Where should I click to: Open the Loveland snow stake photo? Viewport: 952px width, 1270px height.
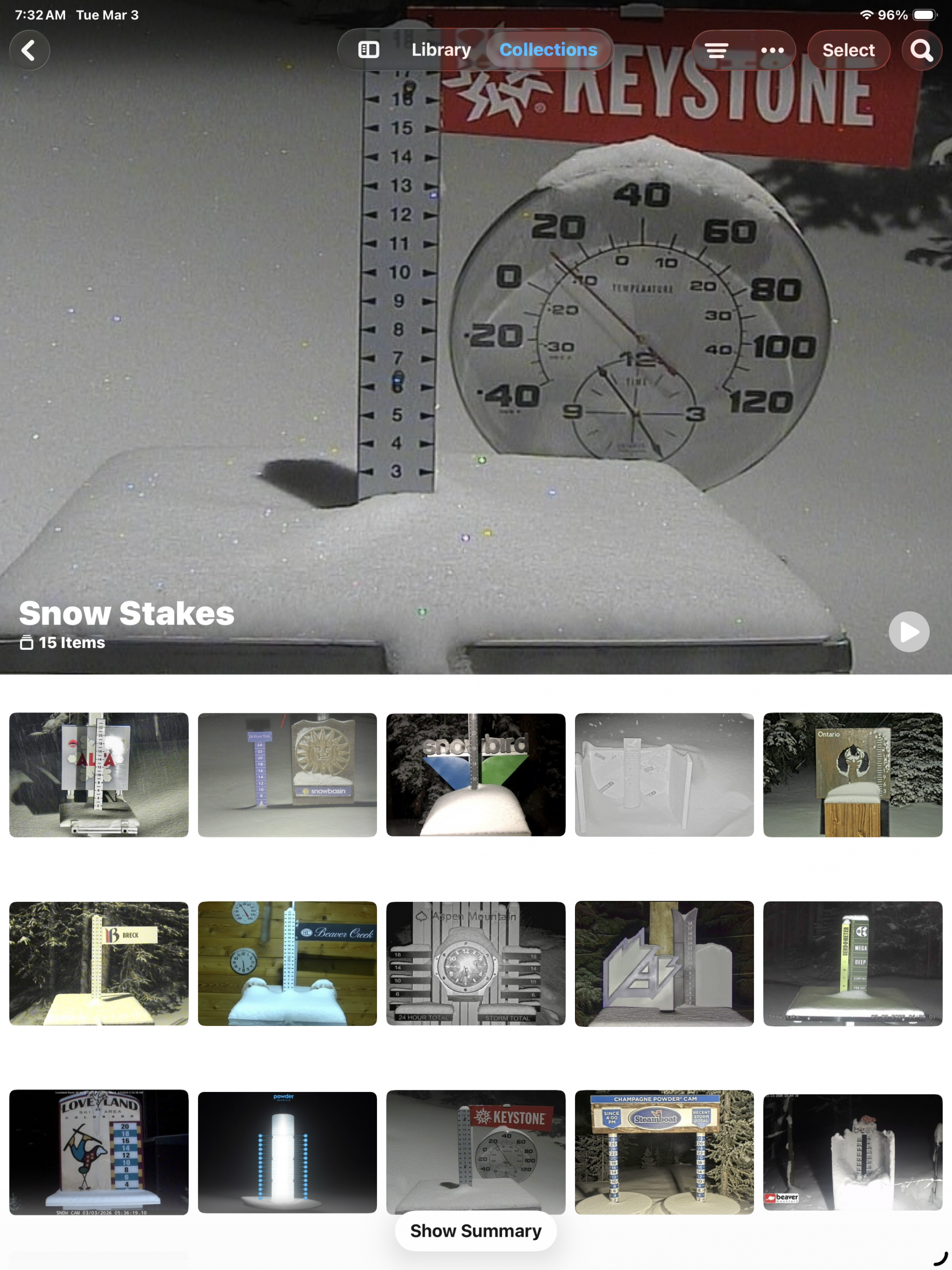99,1151
